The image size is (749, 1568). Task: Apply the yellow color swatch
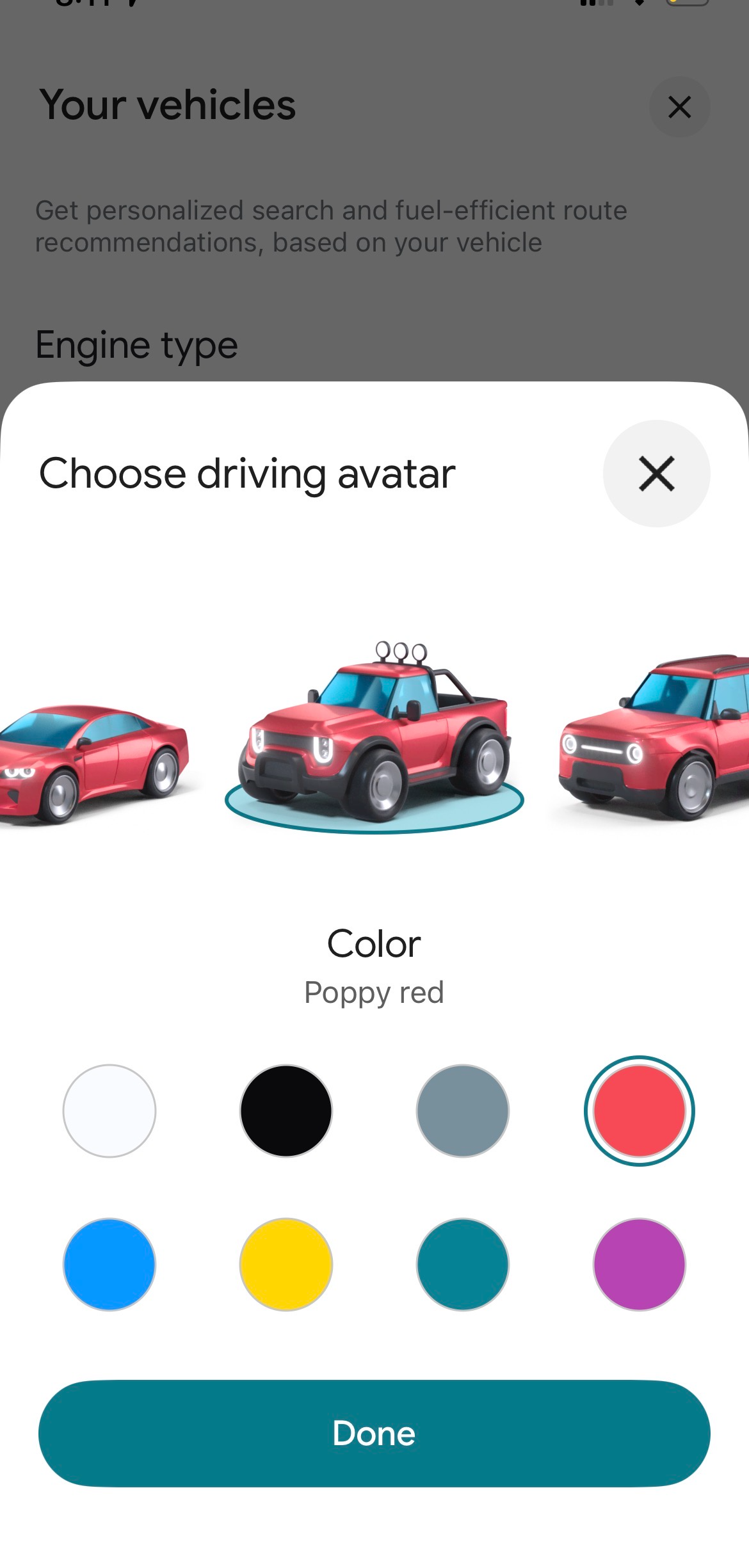286,1264
